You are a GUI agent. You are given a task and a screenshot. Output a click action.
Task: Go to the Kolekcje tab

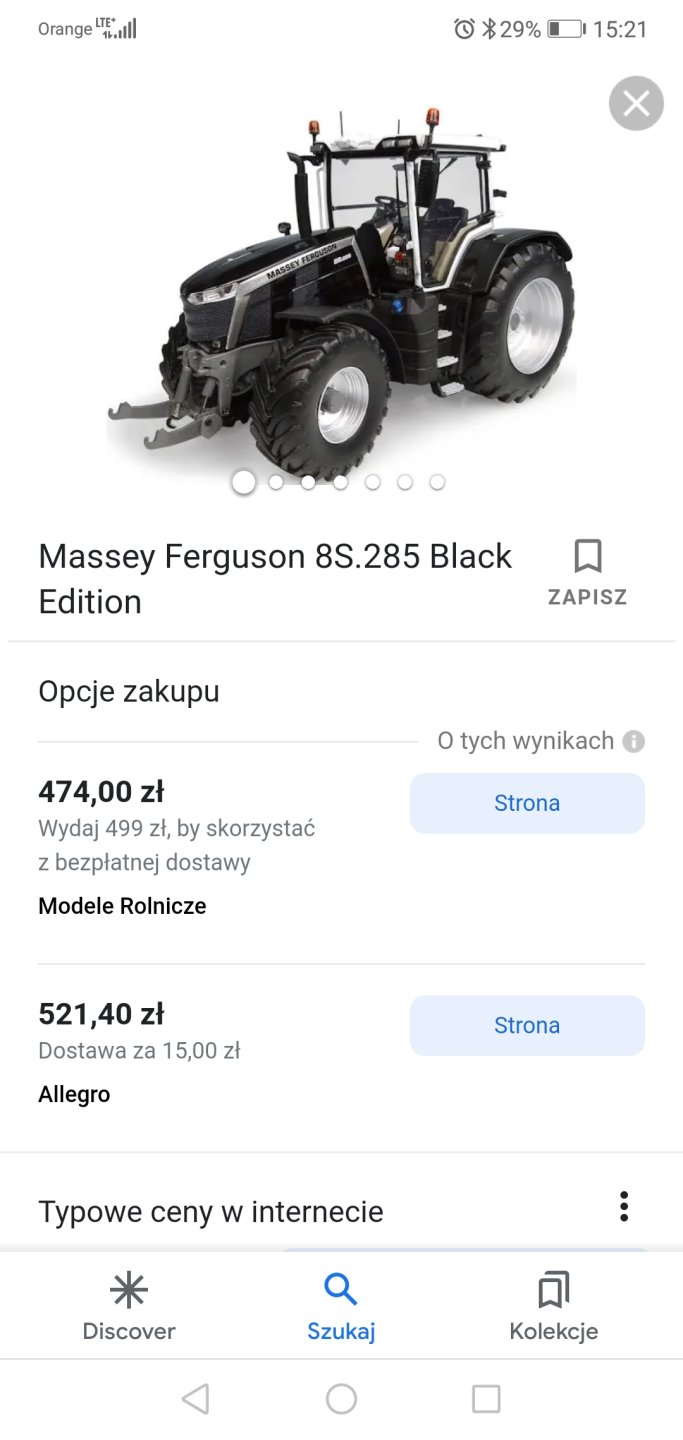pyautogui.click(x=553, y=1307)
